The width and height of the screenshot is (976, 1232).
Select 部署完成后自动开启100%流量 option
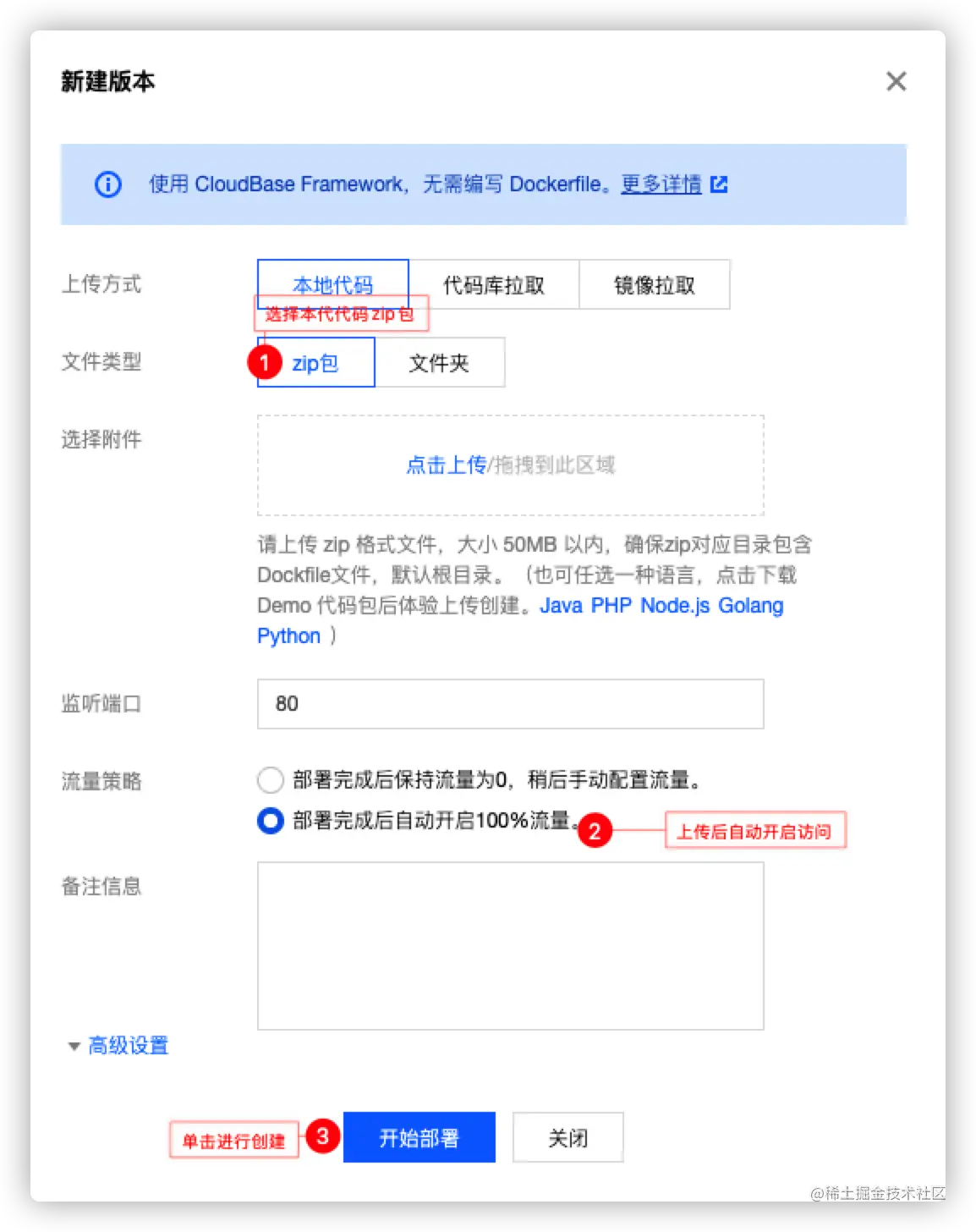click(270, 821)
